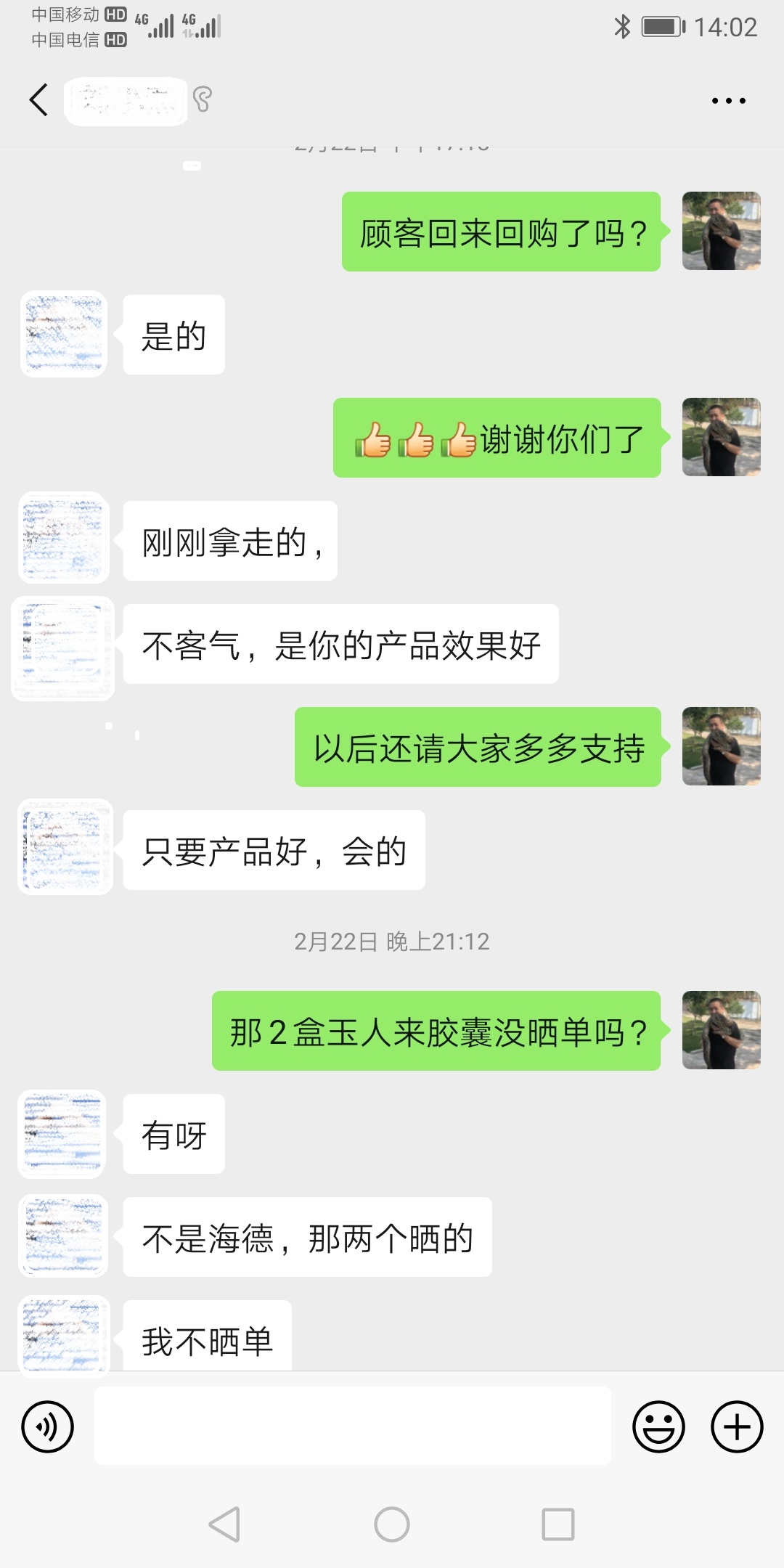This screenshot has width=784, height=1568.
Task: Open the recent apps view
Action: (558, 1524)
